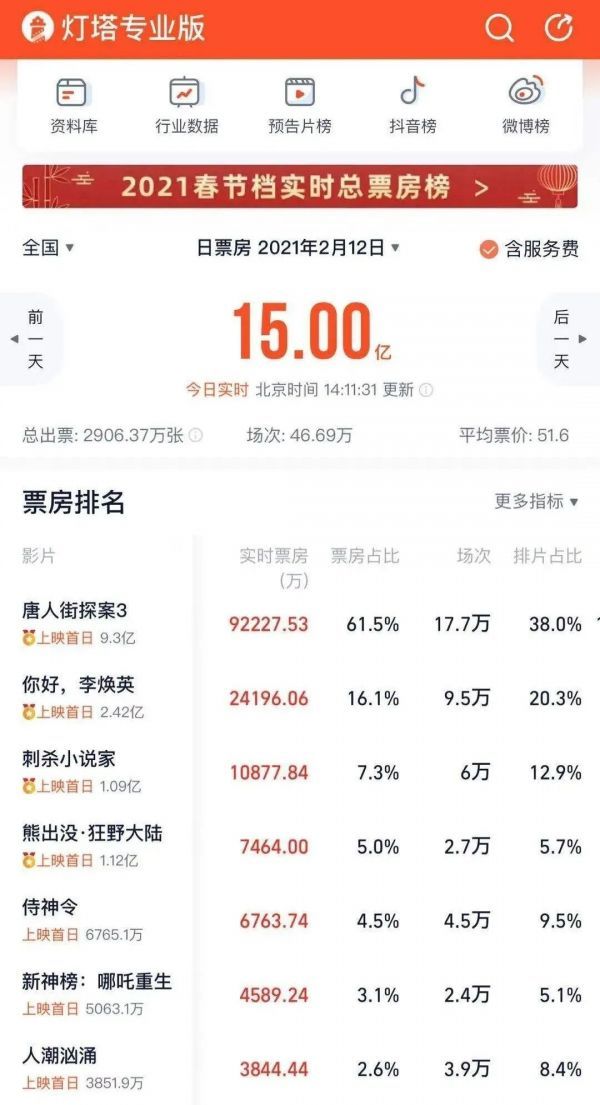Open 刺杀小说家 movie details
This screenshot has width=600, height=1105.
click(x=69, y=759)
